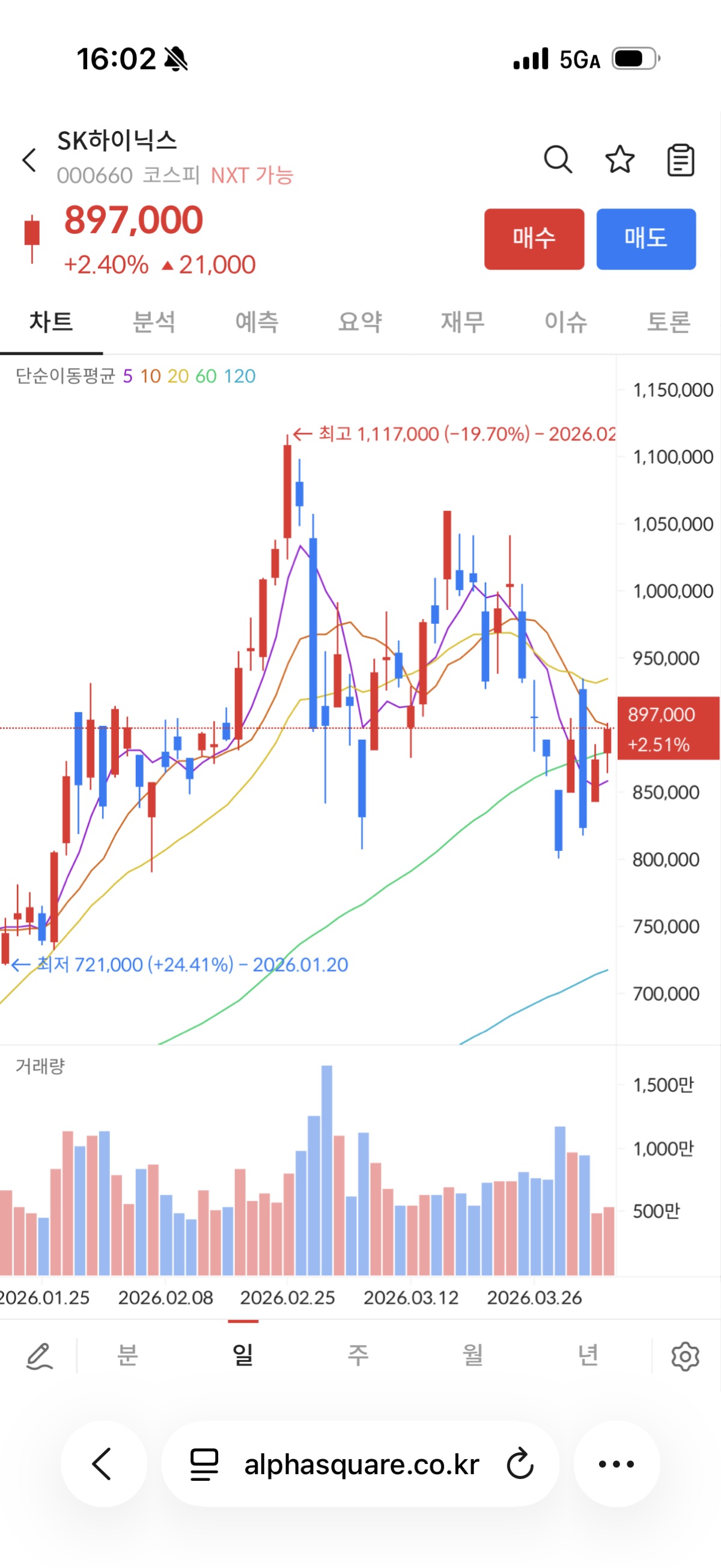
Task: Open the browser three-dot menu
Action: pos(616,1464)
